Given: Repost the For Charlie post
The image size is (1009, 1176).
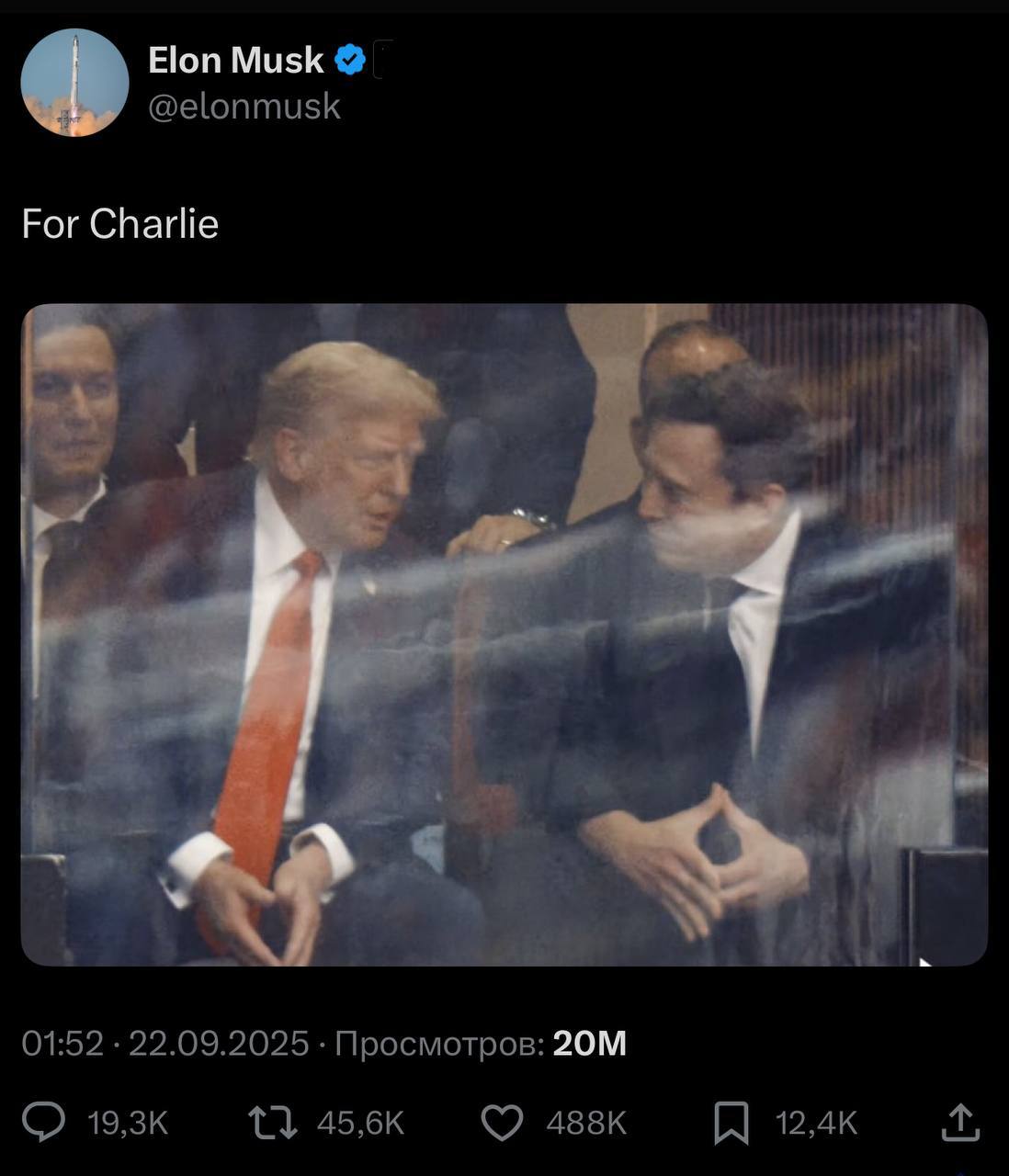Looking at the screenshot, I should [x=272, y=1122].
